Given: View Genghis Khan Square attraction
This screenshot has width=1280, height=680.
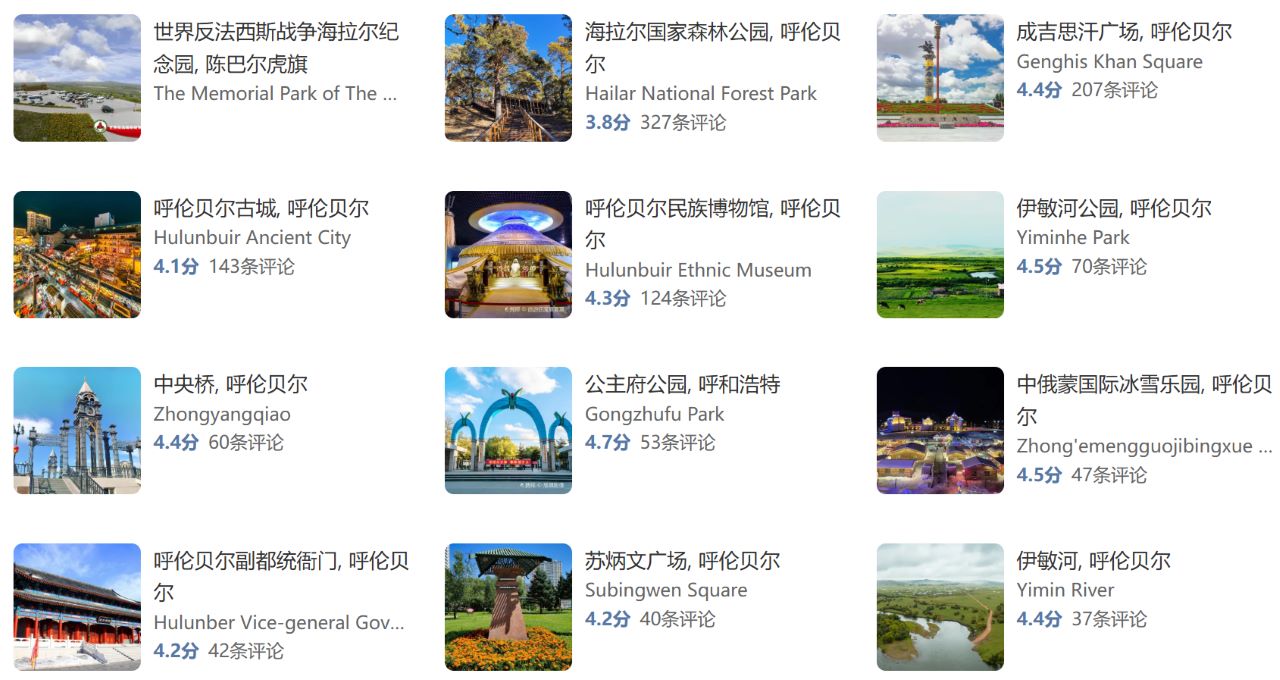Looking at the screenshot, I should [x=1123, y=32].
